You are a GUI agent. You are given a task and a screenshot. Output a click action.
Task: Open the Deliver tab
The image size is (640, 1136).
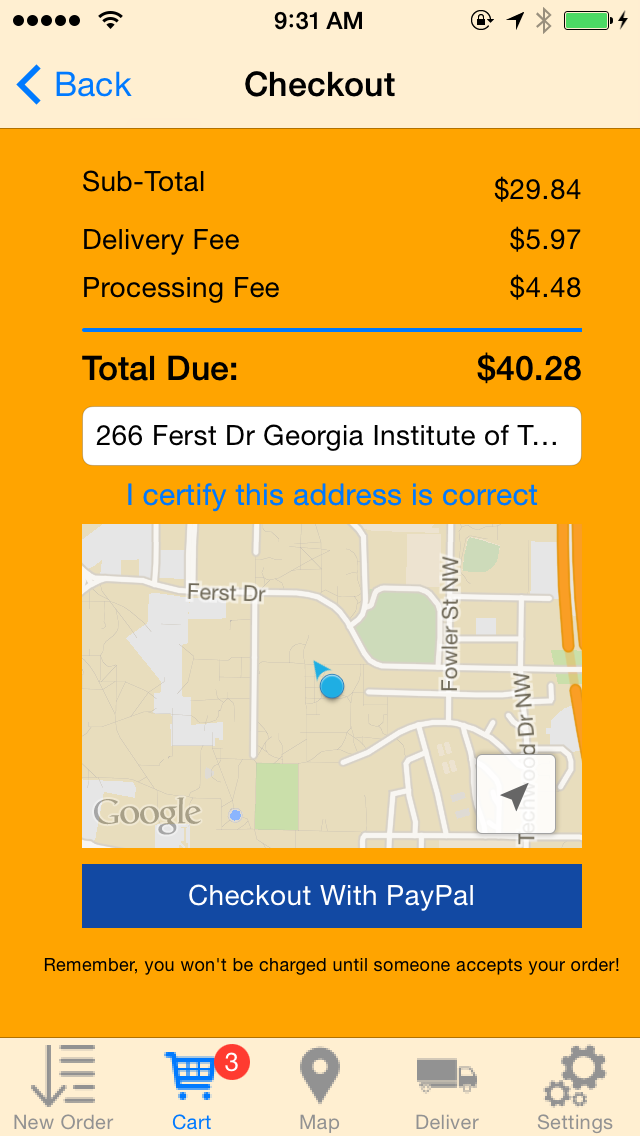click(x=447, y=1086)
